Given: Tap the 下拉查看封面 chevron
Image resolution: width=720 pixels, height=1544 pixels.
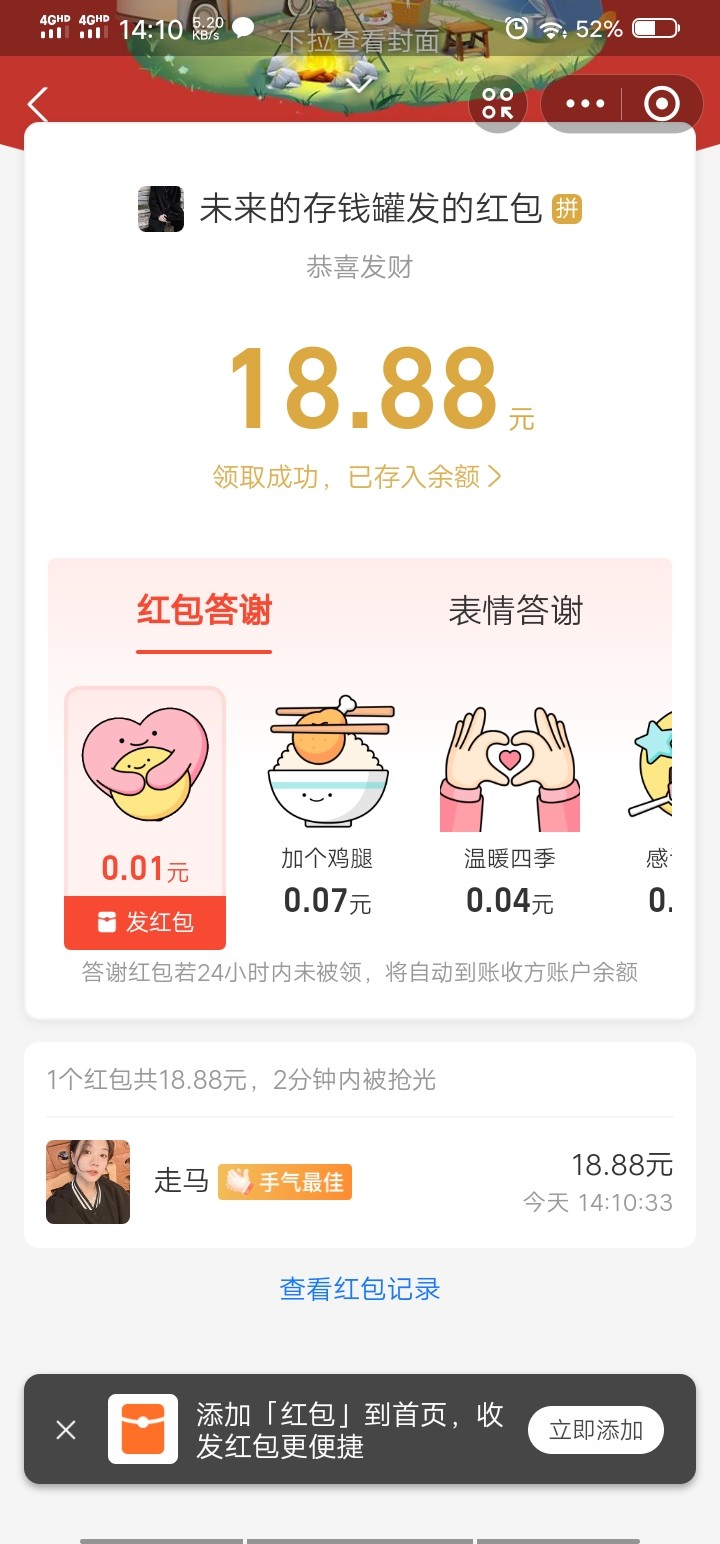Looking at the screenshot, I should pos(360,84).
